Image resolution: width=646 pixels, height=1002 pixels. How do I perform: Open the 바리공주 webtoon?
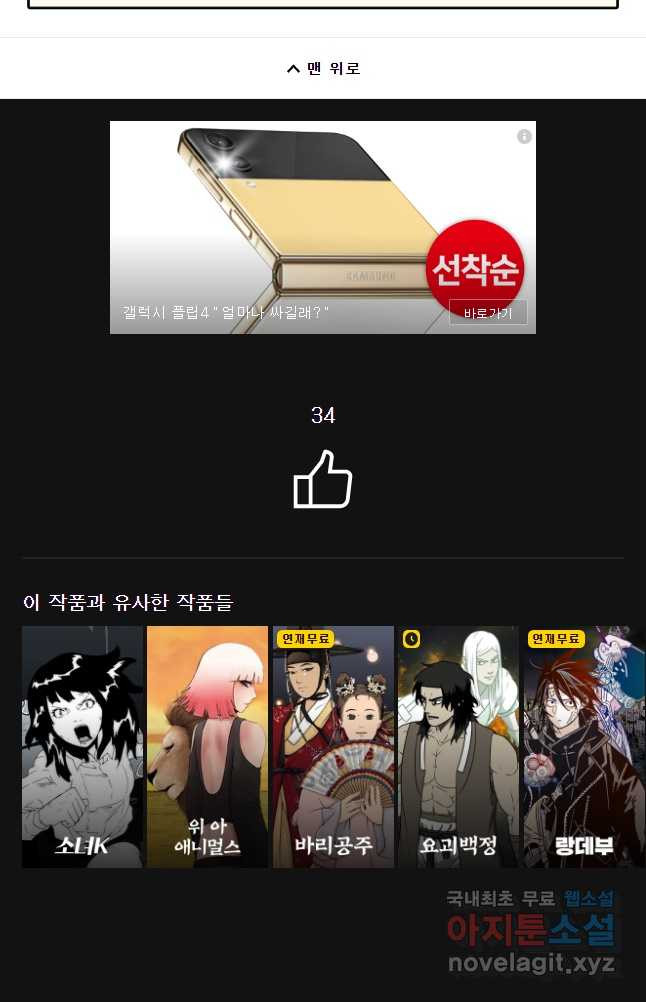(333, 746)
